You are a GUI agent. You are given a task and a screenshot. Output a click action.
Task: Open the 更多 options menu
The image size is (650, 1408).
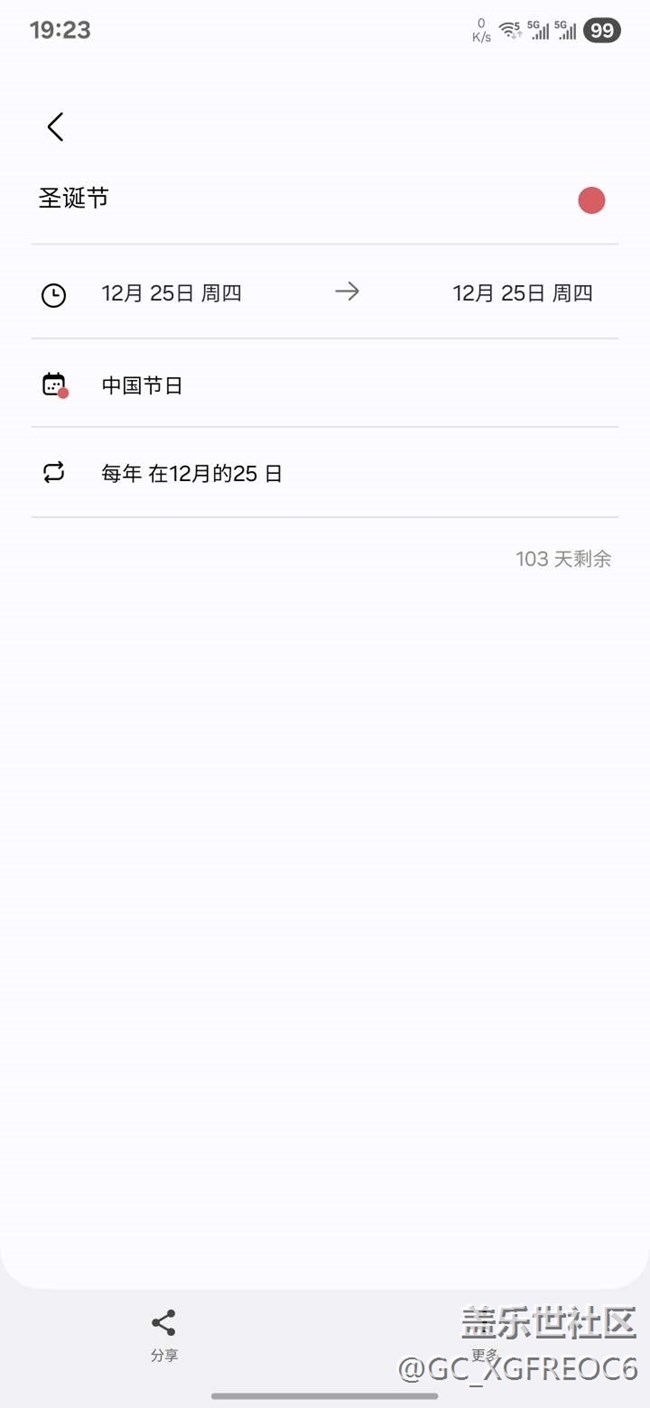click(x=485, y=1335)
